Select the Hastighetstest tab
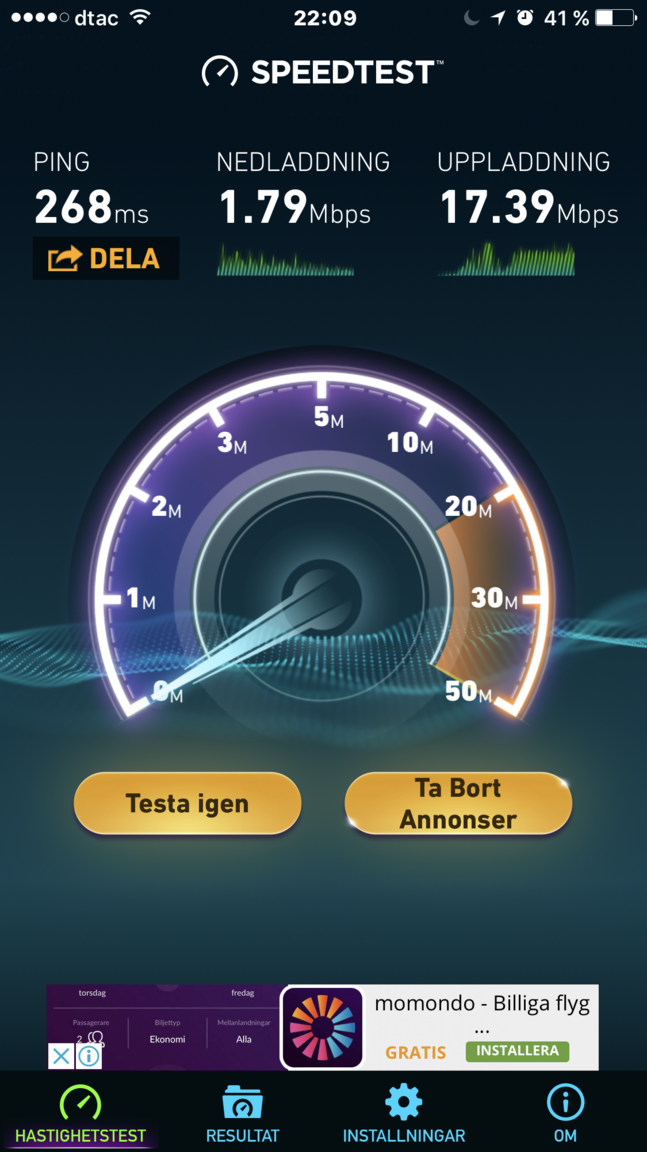Image resolution: width=647 pixels, height=1152 pixels. click(x=80, y=1114)
